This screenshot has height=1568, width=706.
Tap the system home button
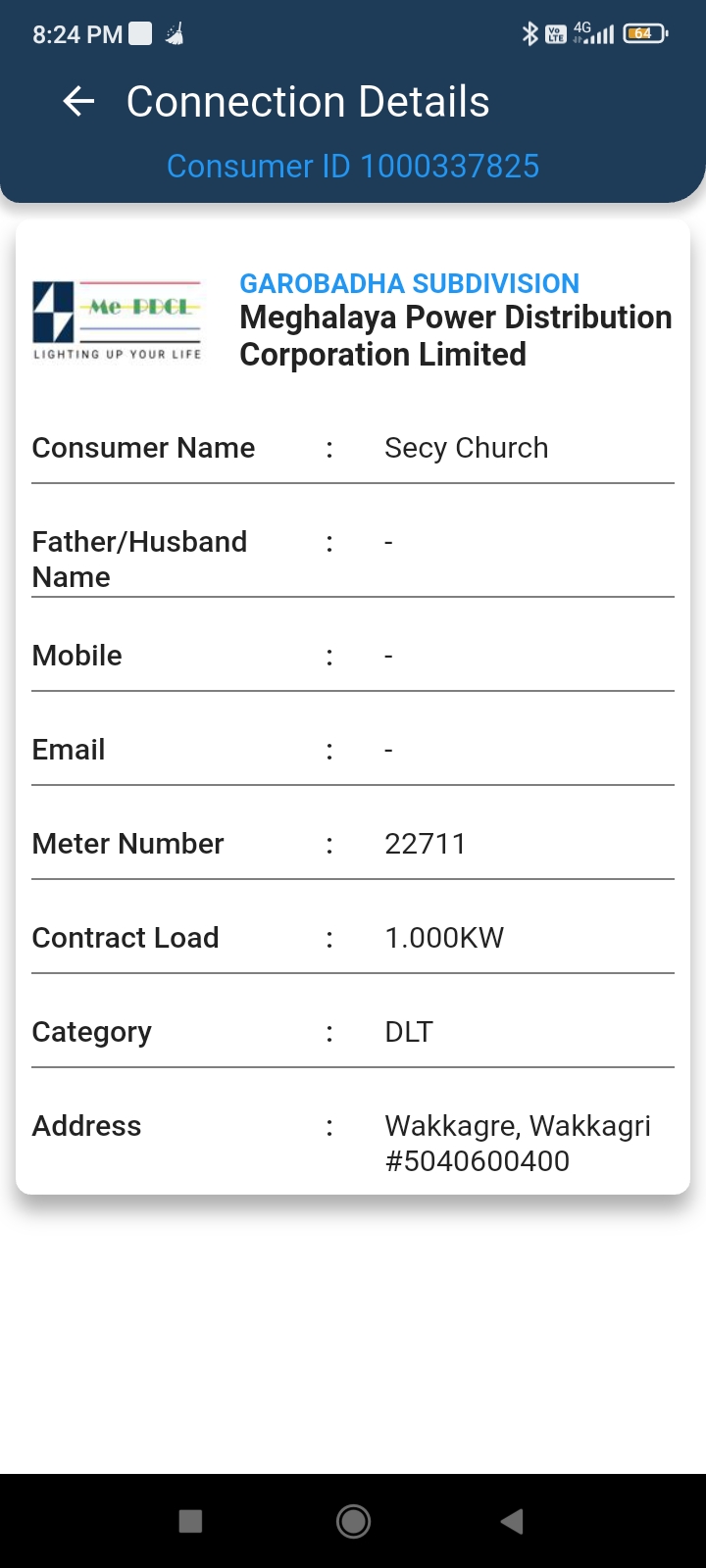(353, 1521)
